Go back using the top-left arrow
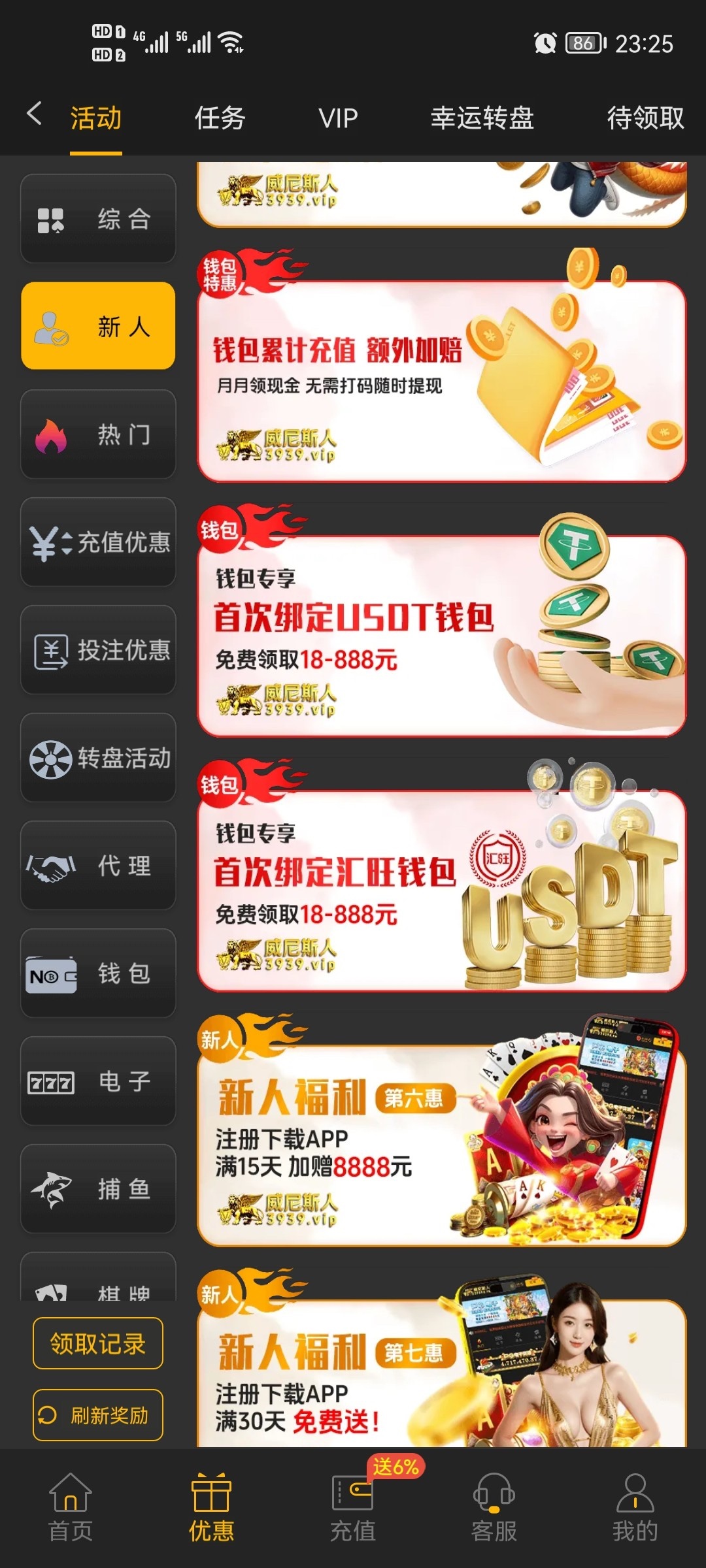The width and height of the screenshot is (706, 1568). [x=35, y=114]
